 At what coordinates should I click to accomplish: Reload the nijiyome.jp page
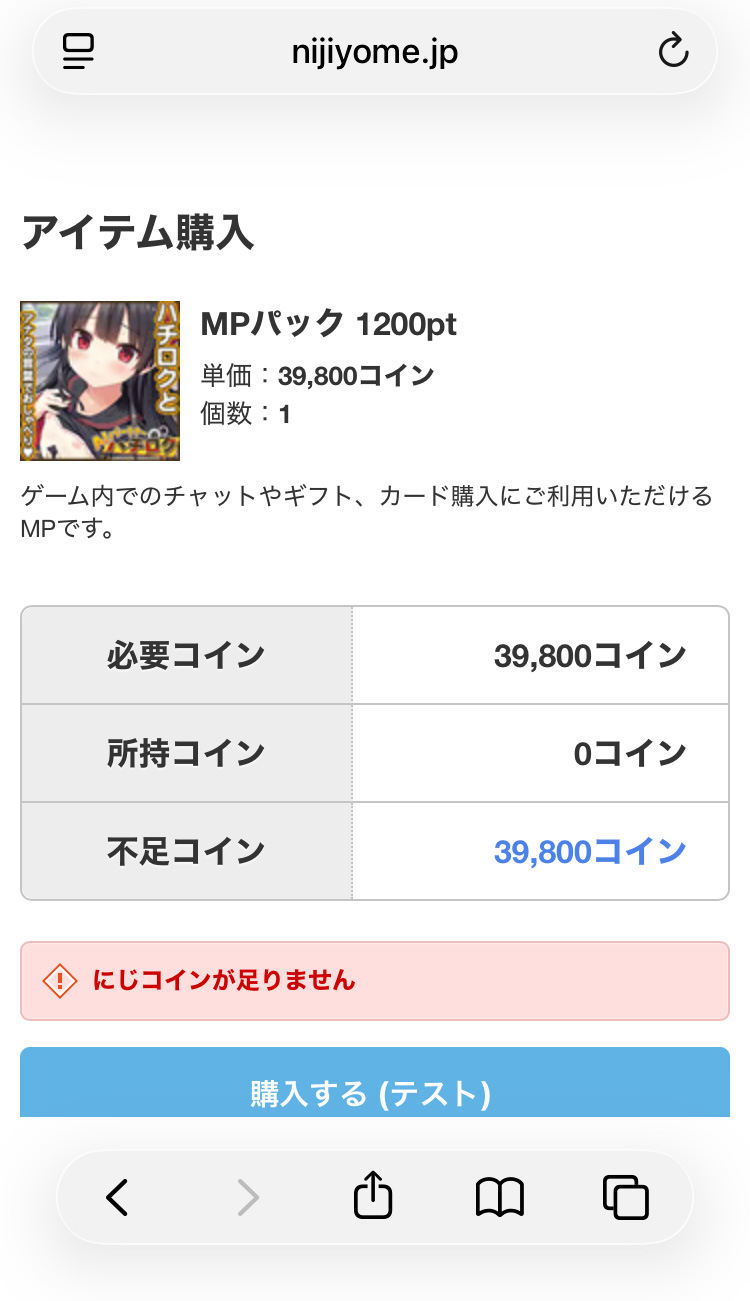coord(673,51)
